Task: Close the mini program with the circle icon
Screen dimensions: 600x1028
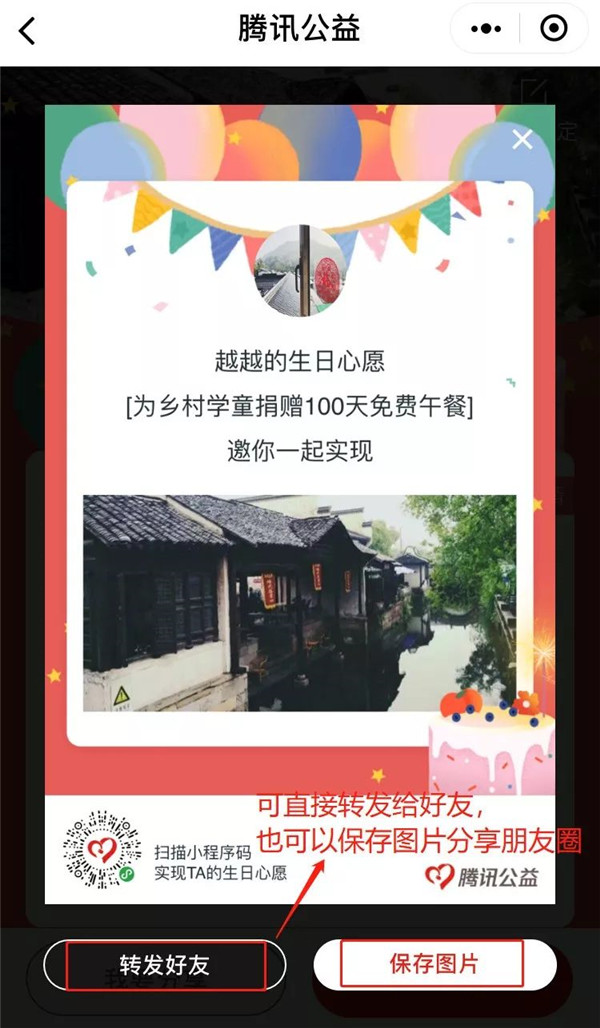Action: [x=553, y=28]
